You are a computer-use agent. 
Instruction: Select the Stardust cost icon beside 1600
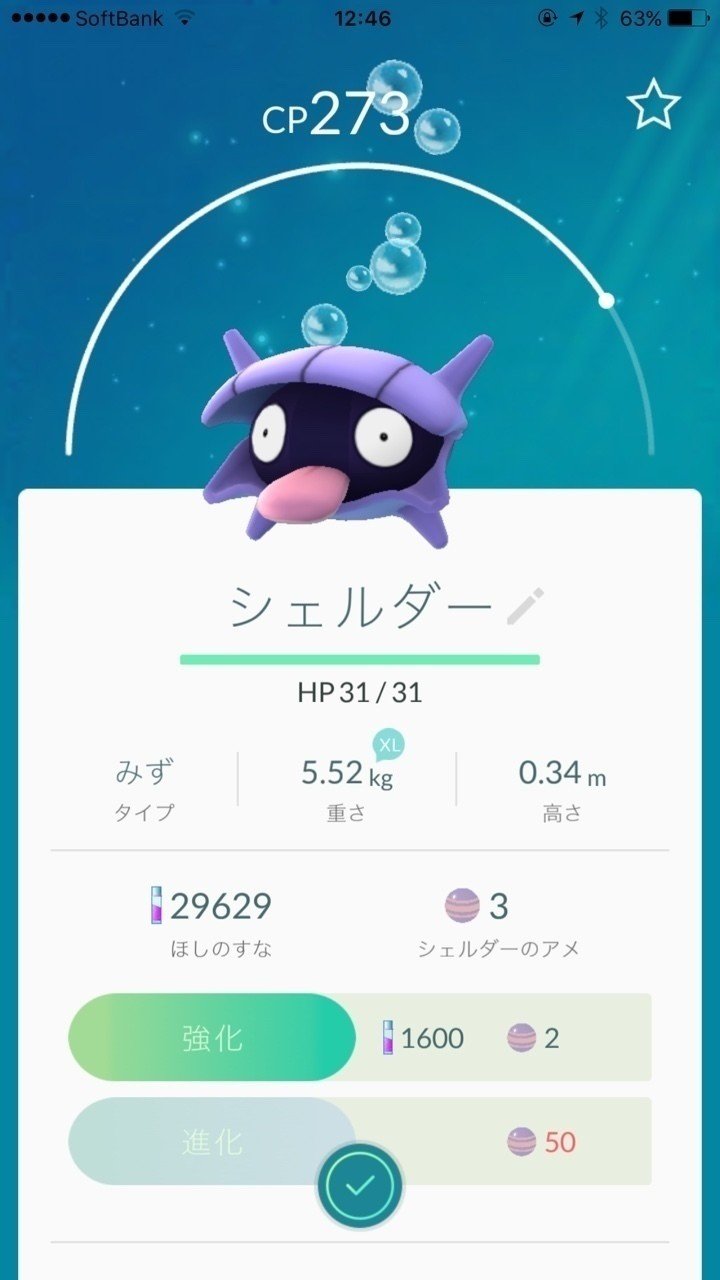click(x=388, y=1038)
